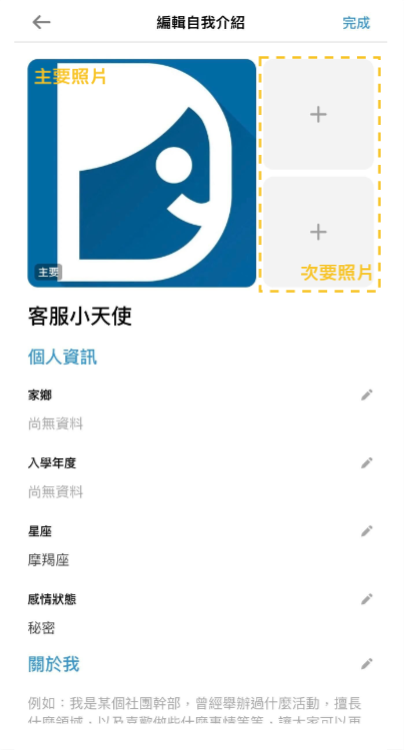Edit the 星座 field
Screen dimensions: 404x750
[367, 531]
